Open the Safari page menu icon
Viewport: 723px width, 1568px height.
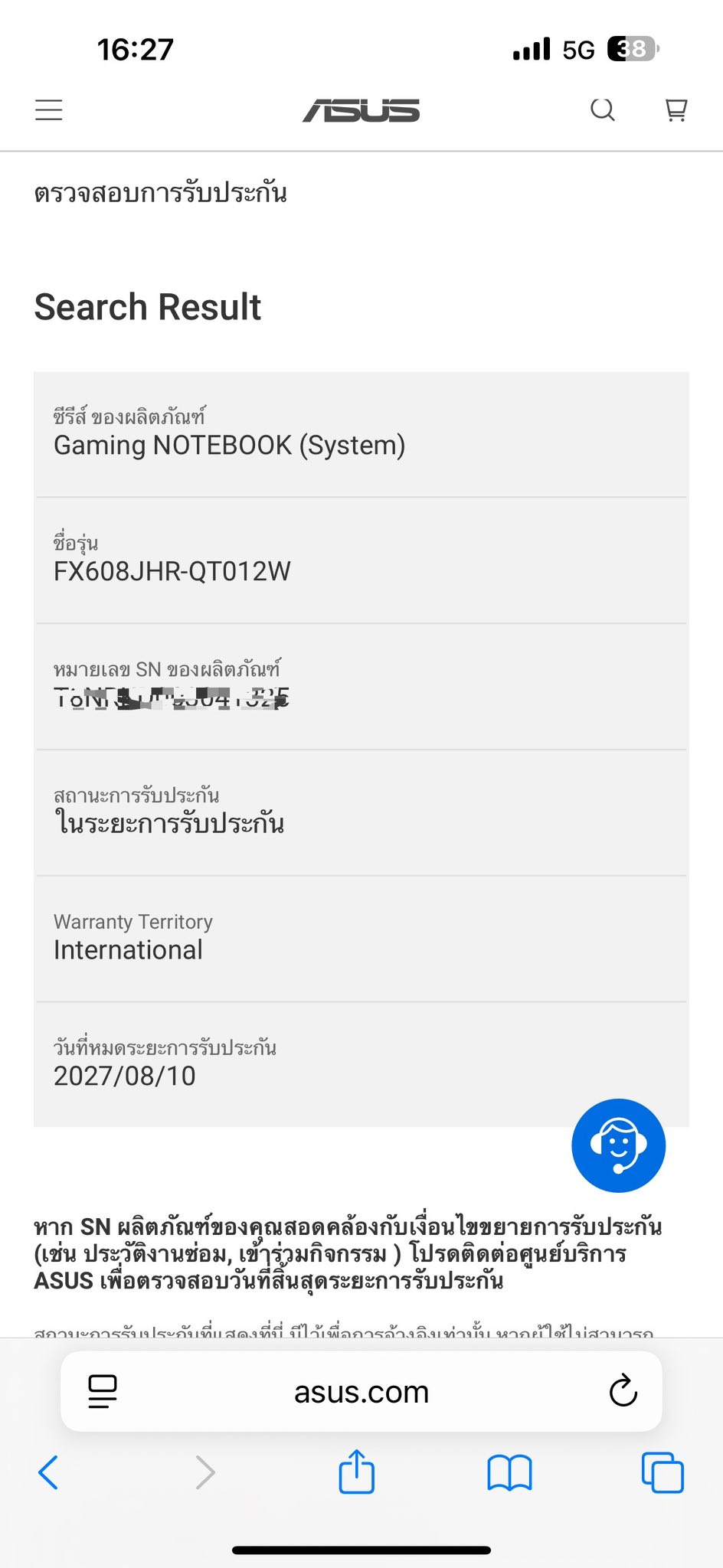(103, 1391)
